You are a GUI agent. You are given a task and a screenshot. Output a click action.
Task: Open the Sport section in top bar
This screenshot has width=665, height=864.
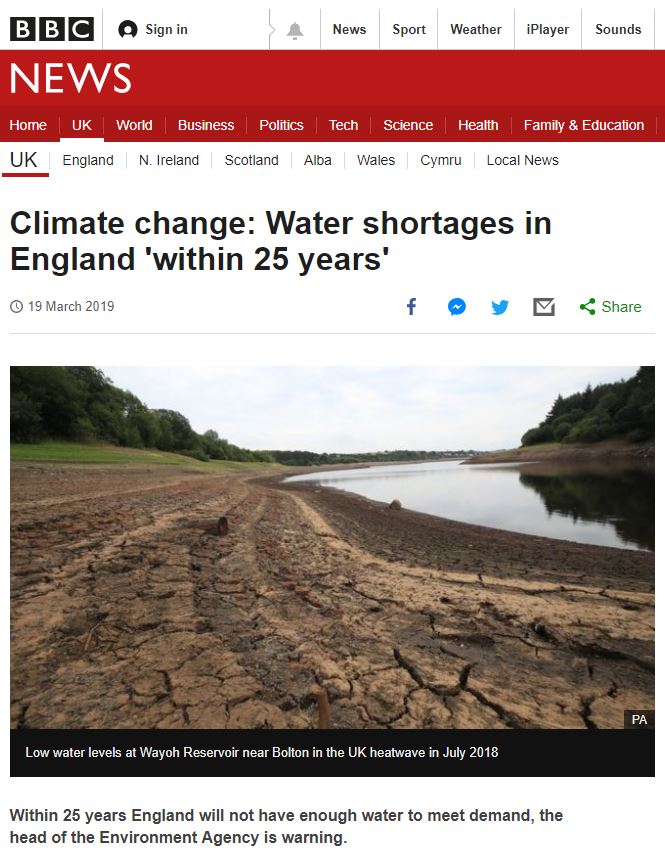click(x=409, y=29)
